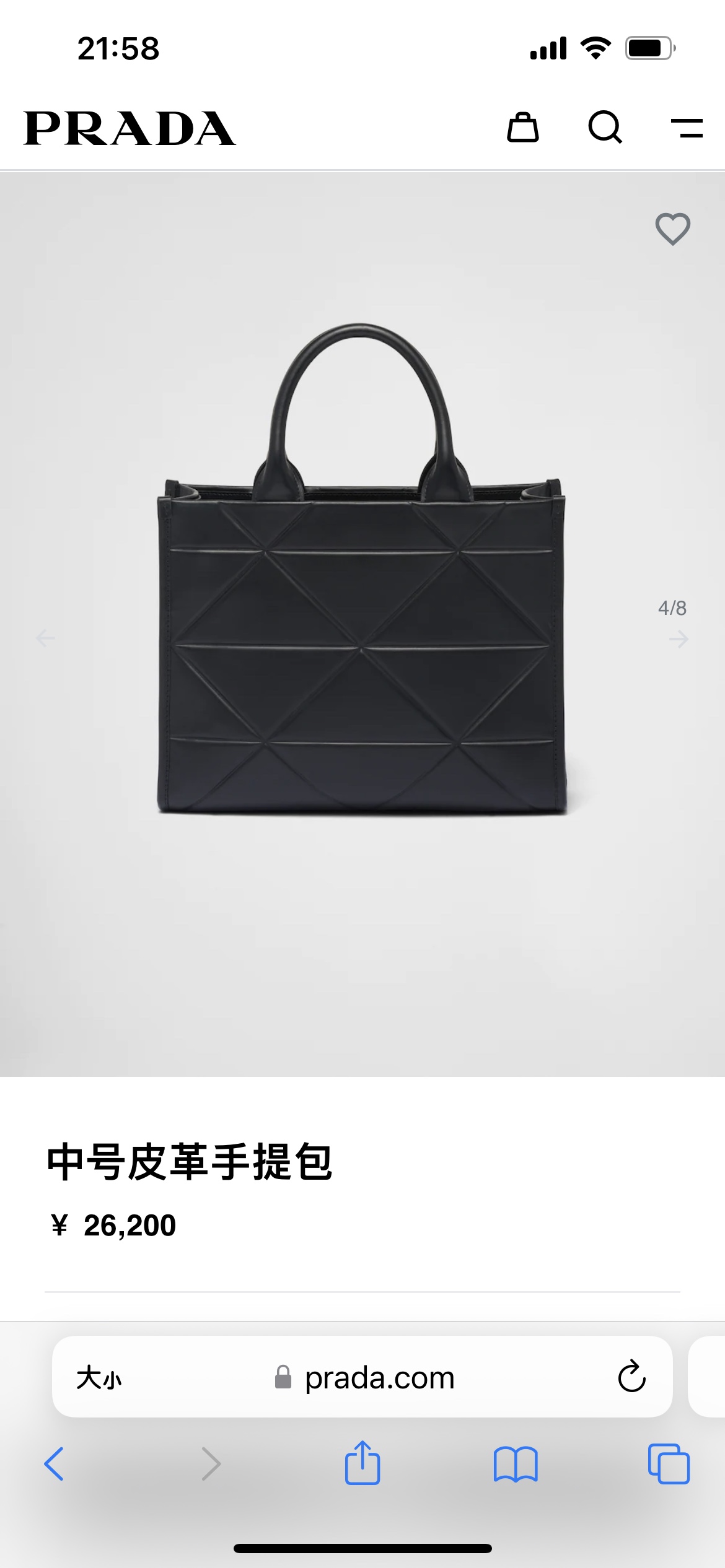Tap the prada.com address field
This screenshot has height=1568, width=725.
379,1378
